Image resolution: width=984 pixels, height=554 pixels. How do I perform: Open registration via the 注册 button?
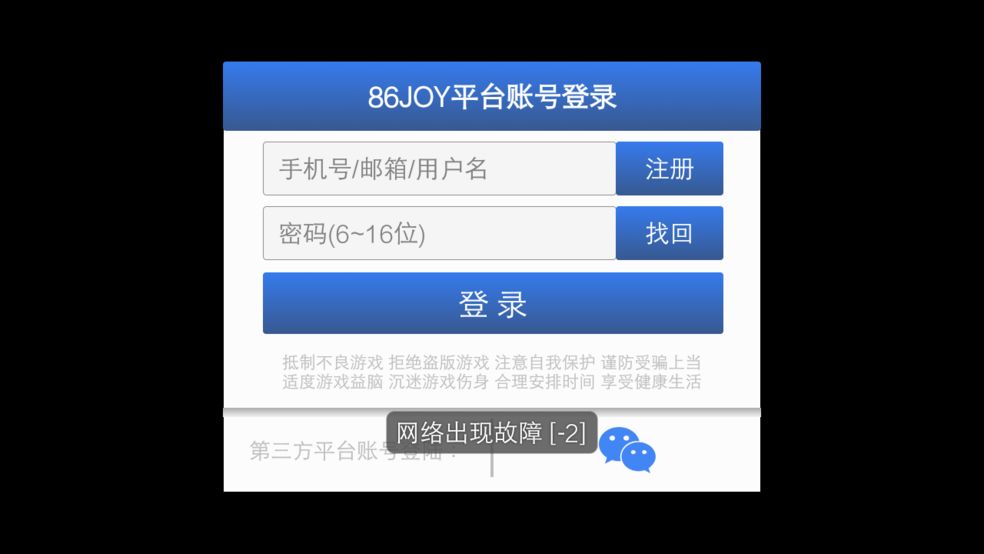(669, 169)
